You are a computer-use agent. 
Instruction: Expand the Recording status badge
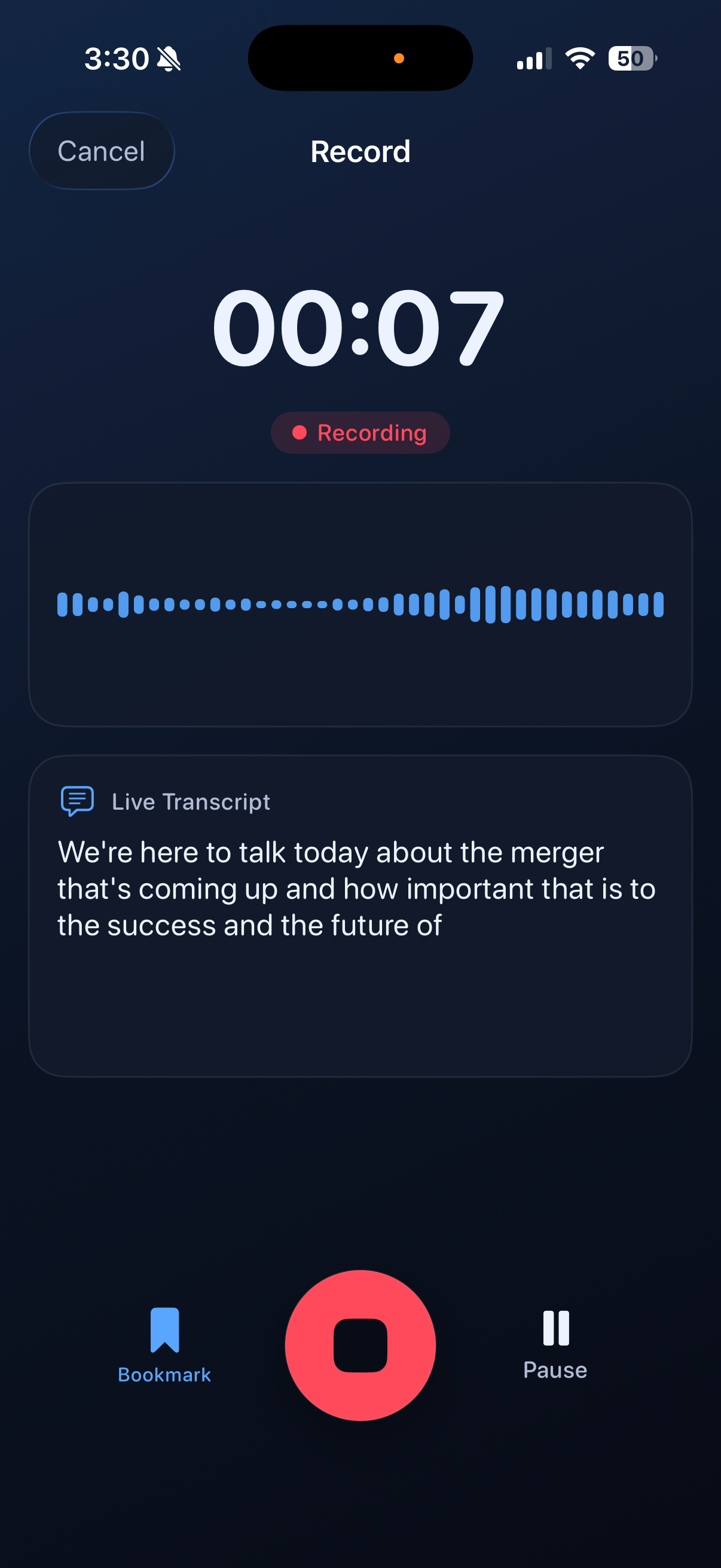click(x=360, y=433)
